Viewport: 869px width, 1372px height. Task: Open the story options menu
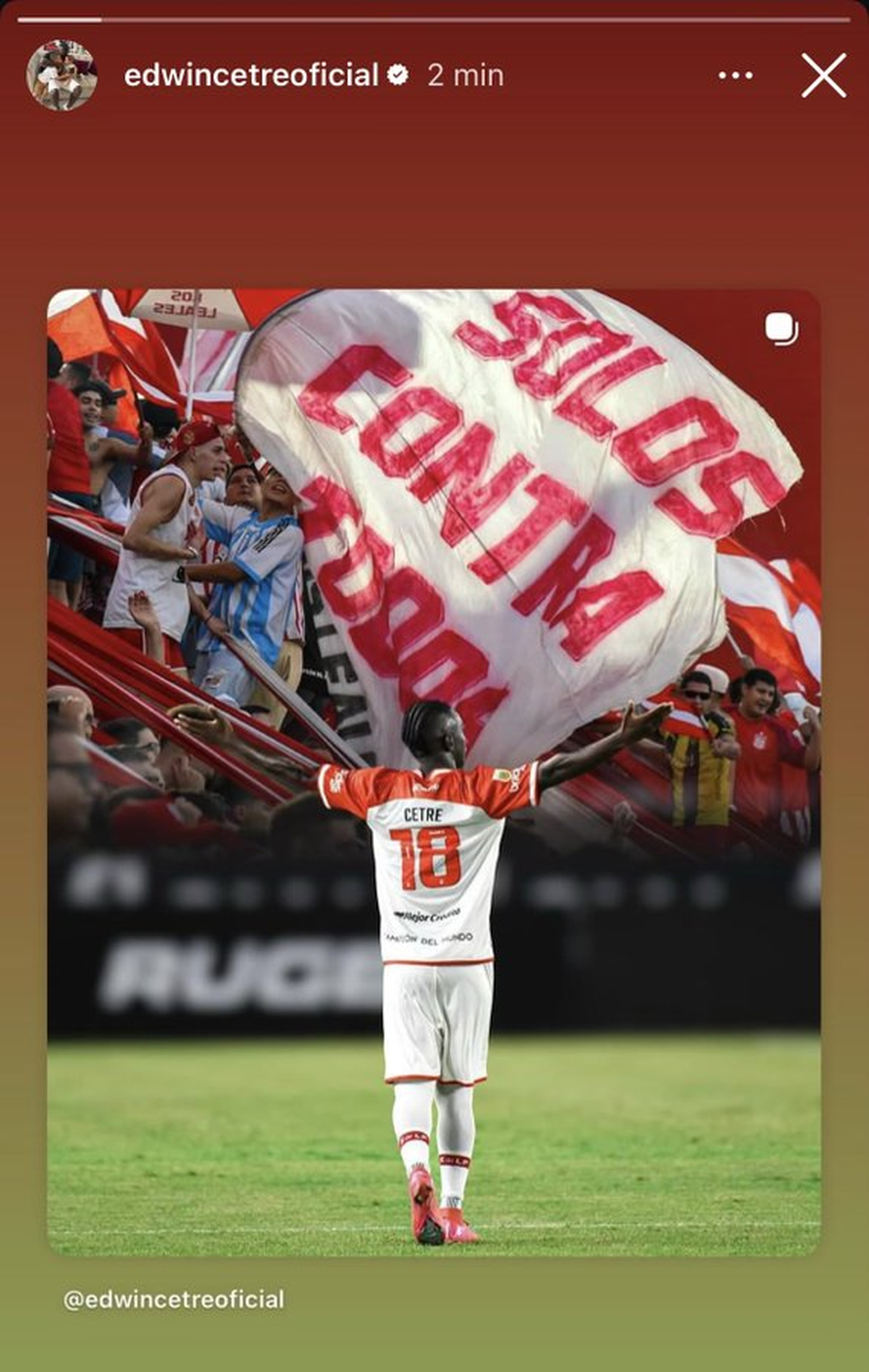coord(736,76)
